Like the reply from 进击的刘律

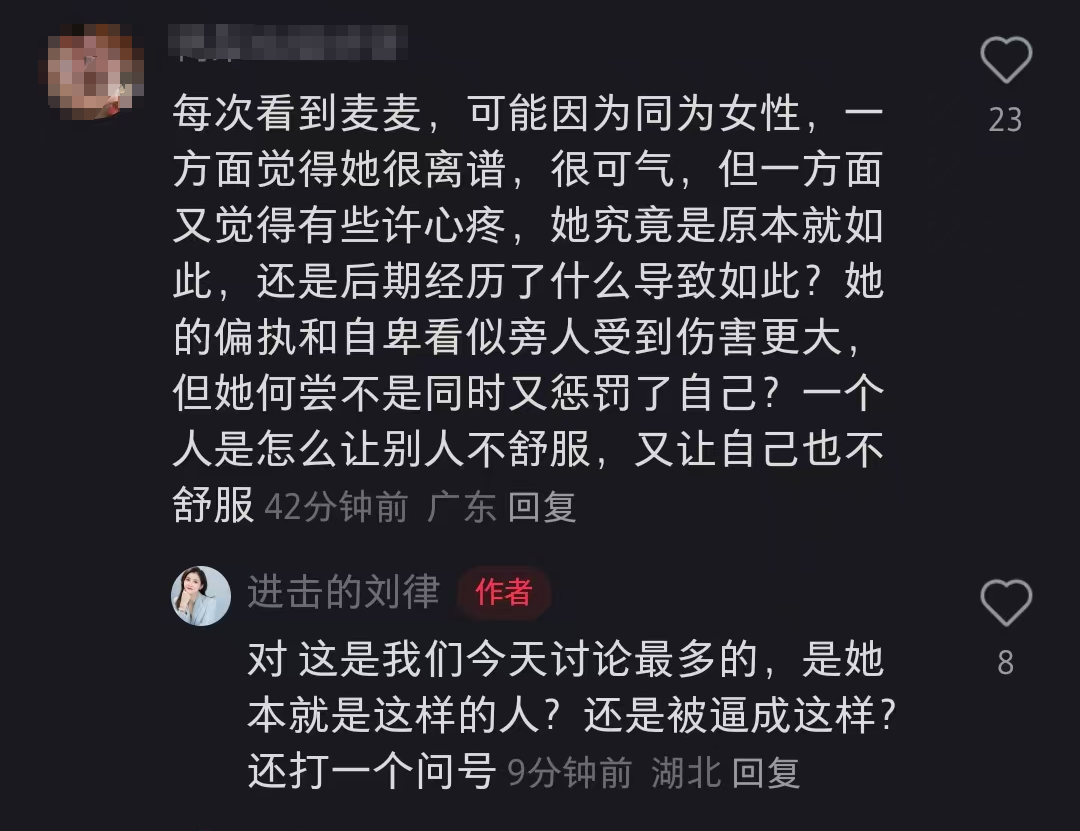point(1005,603)
